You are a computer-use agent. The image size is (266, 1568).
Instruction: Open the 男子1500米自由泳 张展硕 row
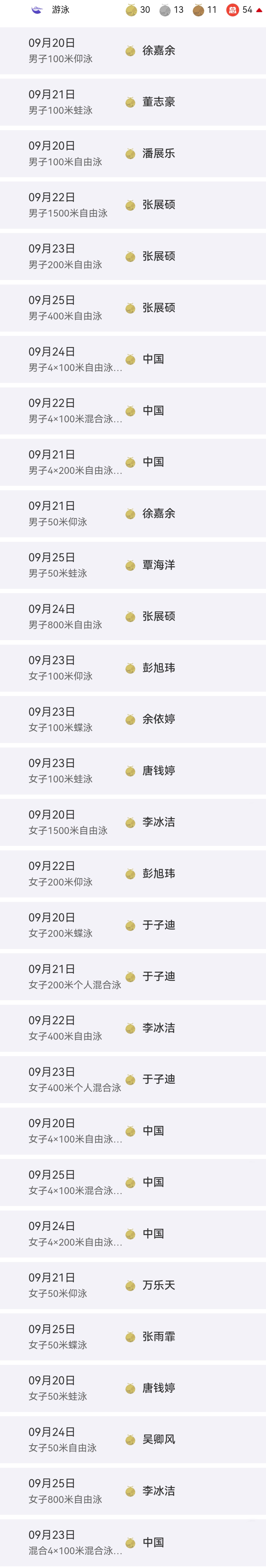click(133, 205)
